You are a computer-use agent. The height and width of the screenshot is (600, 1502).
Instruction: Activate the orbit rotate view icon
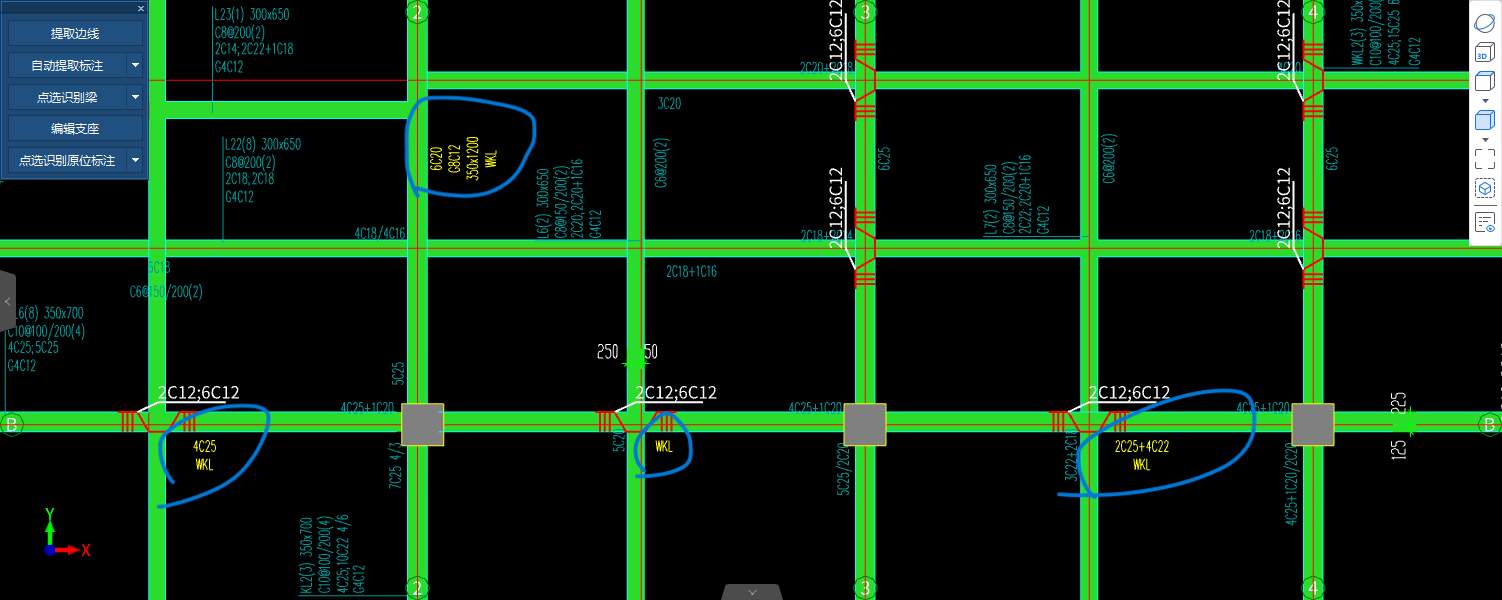pos(1485,23)
